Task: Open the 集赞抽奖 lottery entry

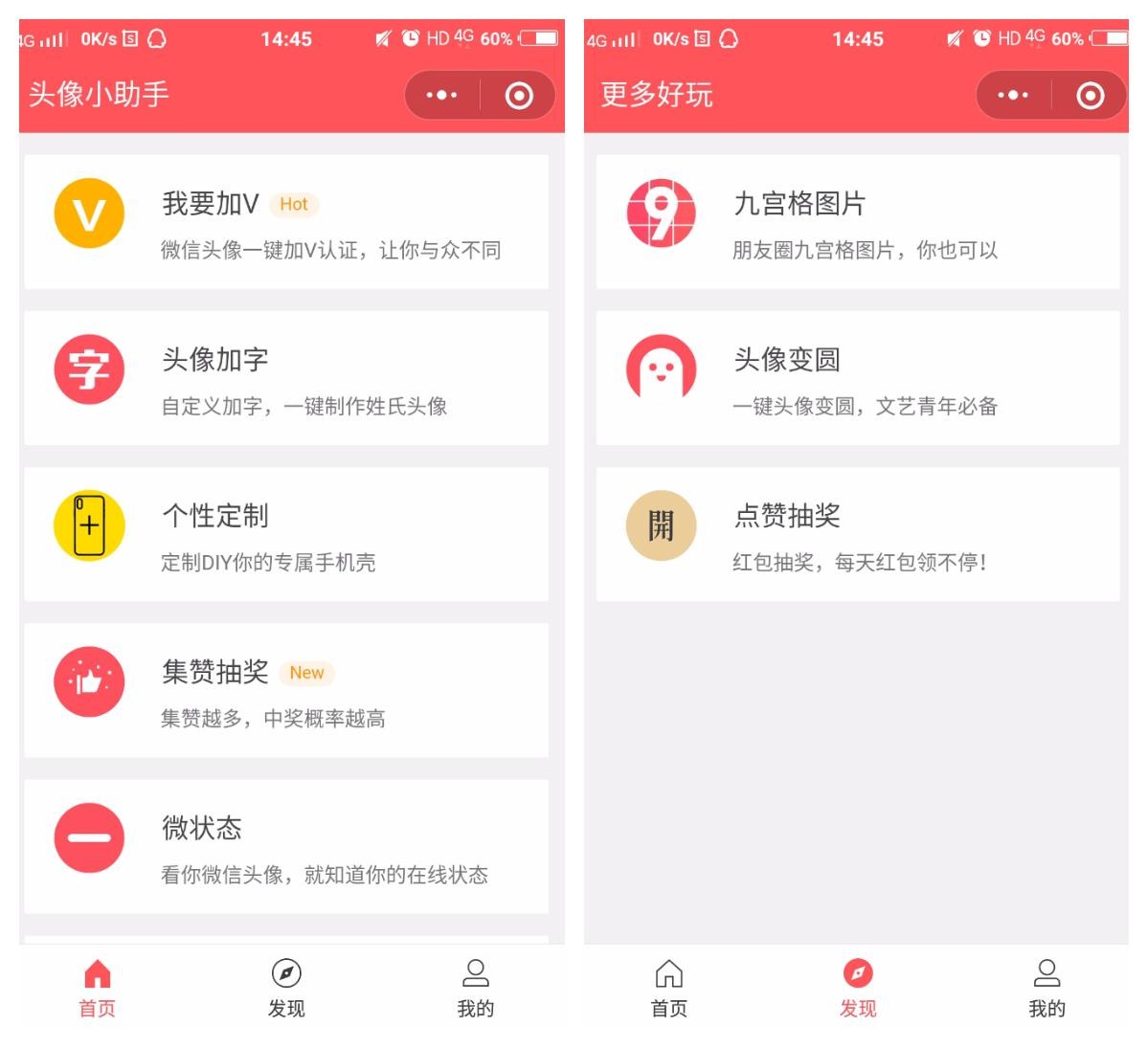Action: pyautogui.click(x=285, y=690)
